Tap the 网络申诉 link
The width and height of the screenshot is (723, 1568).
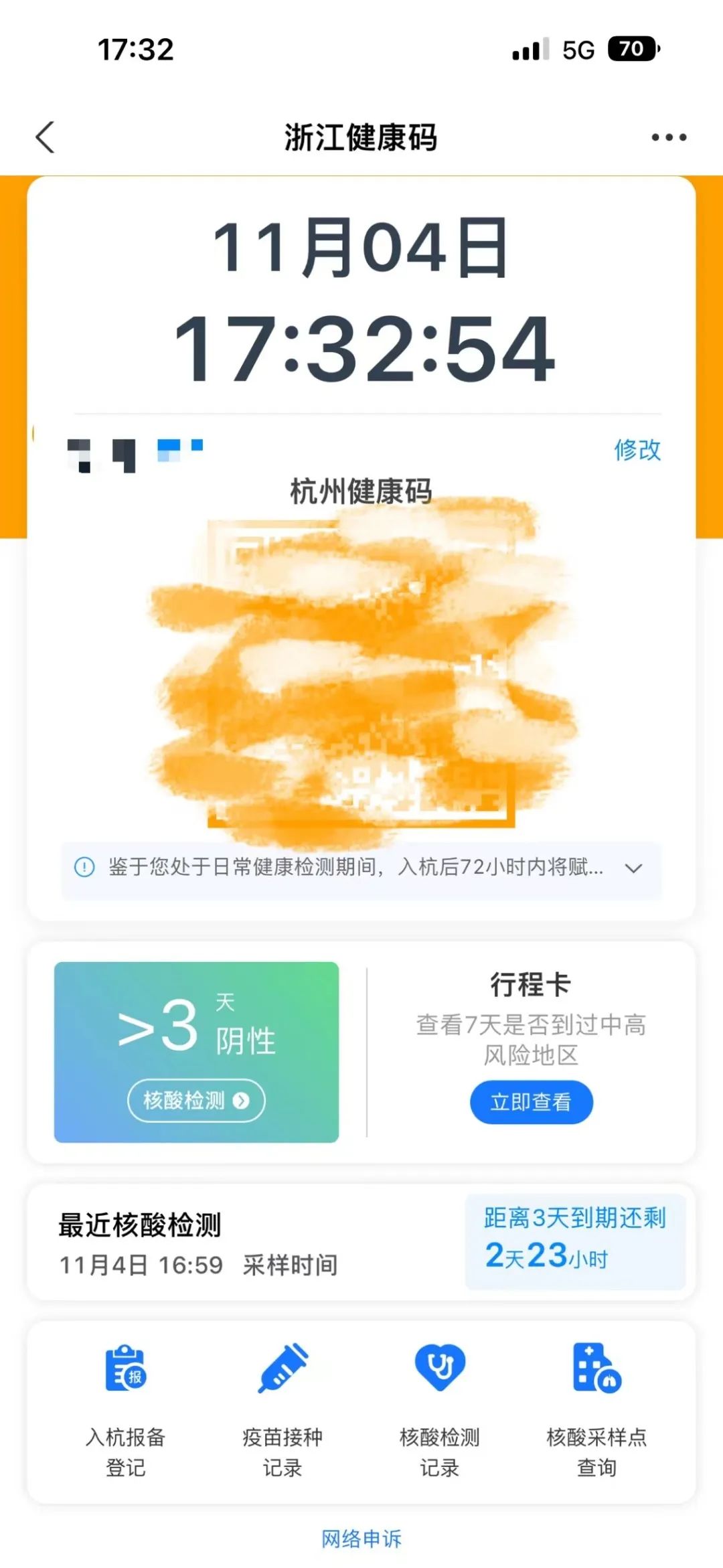pos(361,1539)
